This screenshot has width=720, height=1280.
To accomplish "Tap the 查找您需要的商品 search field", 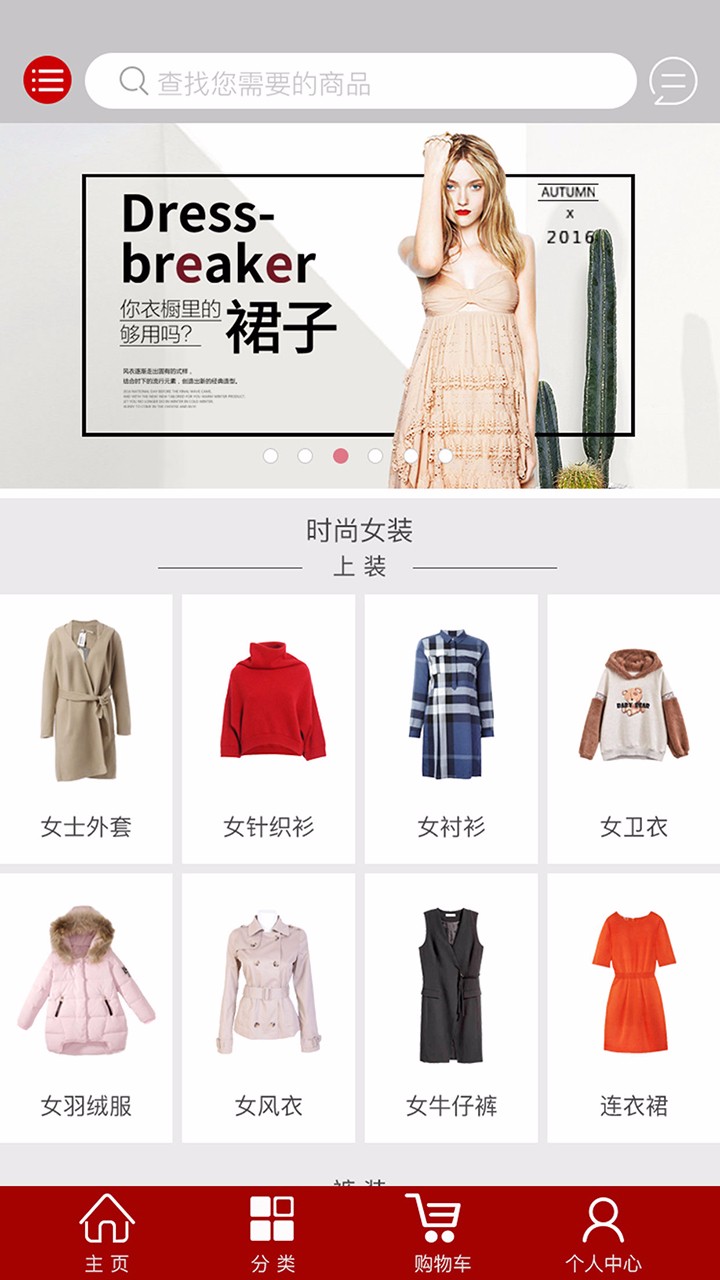I will (360, 81).
